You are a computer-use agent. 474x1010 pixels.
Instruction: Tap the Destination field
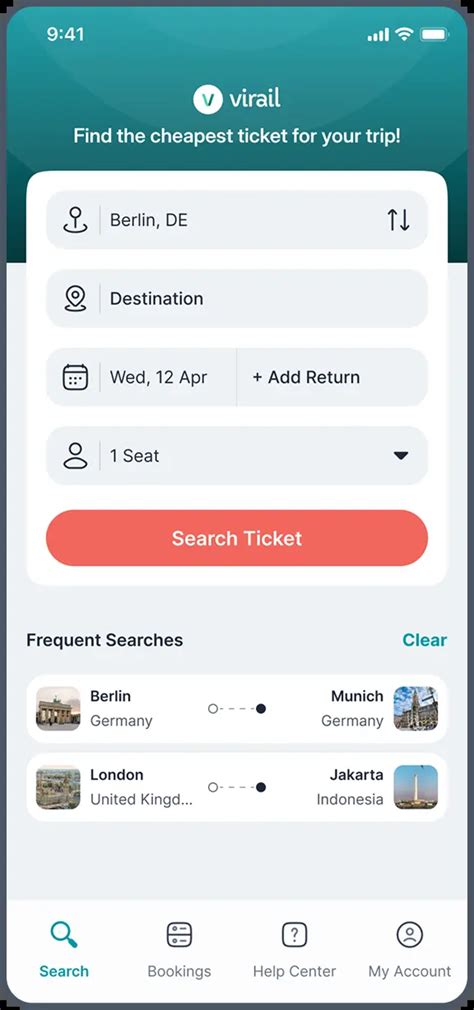(x=237, y=299)
